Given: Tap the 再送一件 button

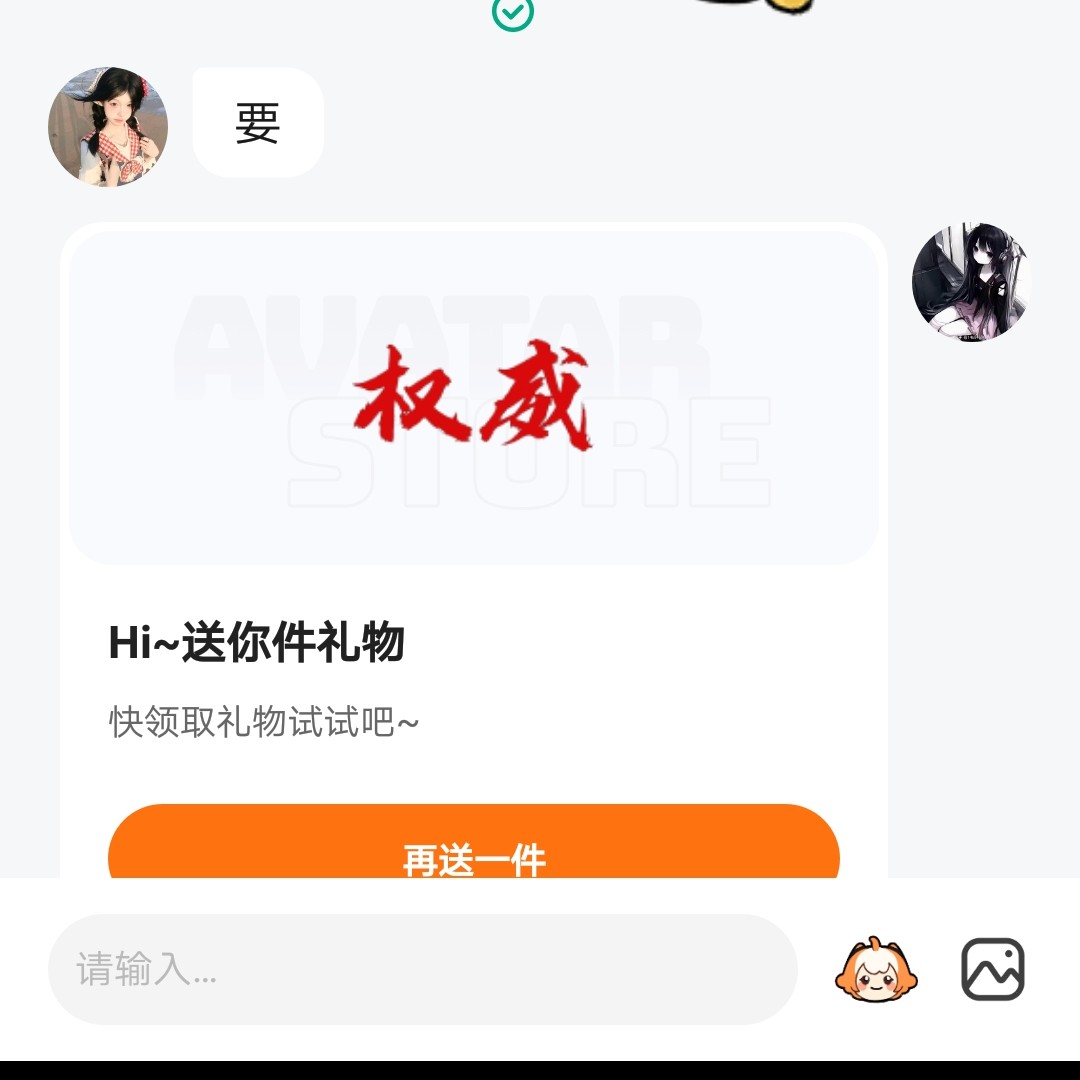Looking at the screenshot, I should point(473,845).
